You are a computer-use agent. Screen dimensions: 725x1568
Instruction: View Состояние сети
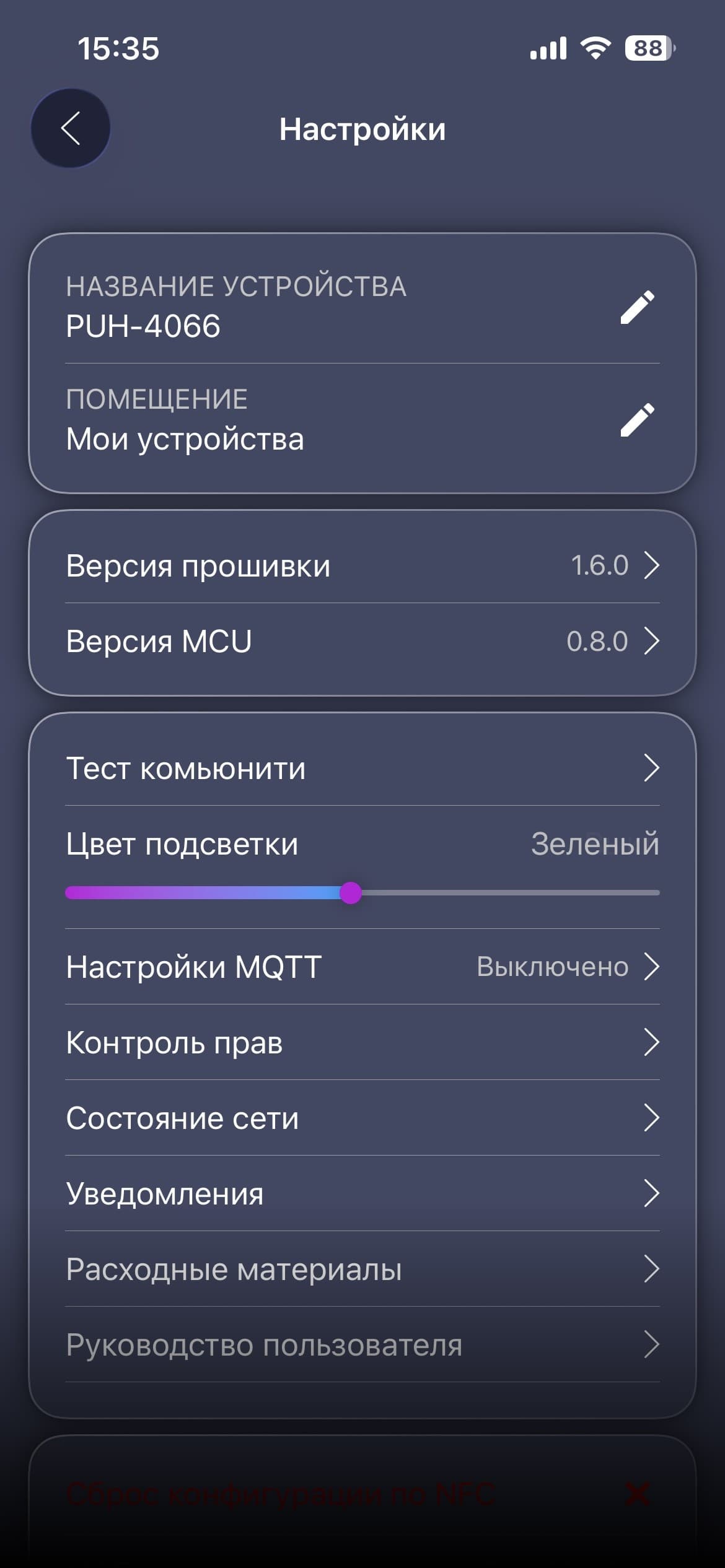(362, 1118)
